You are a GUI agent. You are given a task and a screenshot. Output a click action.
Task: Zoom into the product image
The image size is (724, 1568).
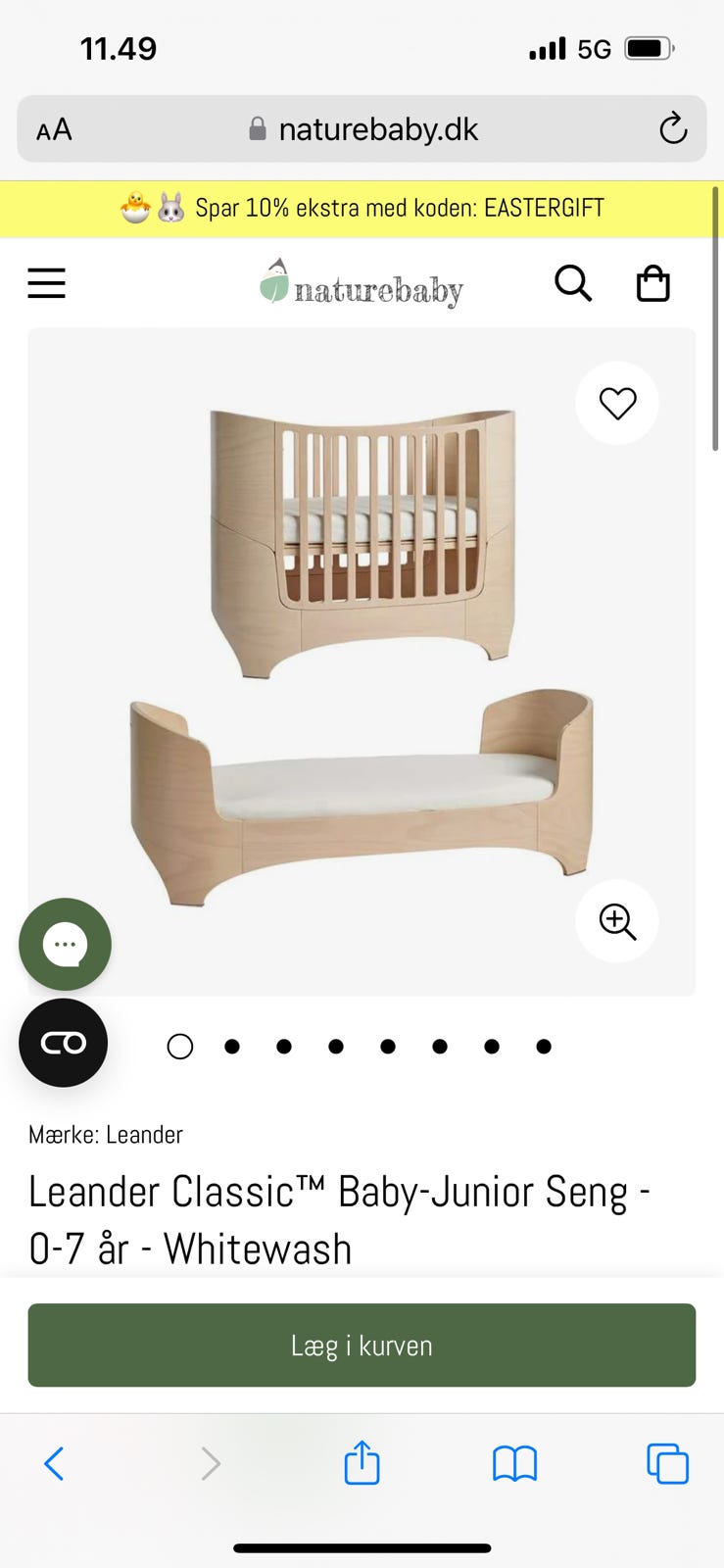coord(617,921)
